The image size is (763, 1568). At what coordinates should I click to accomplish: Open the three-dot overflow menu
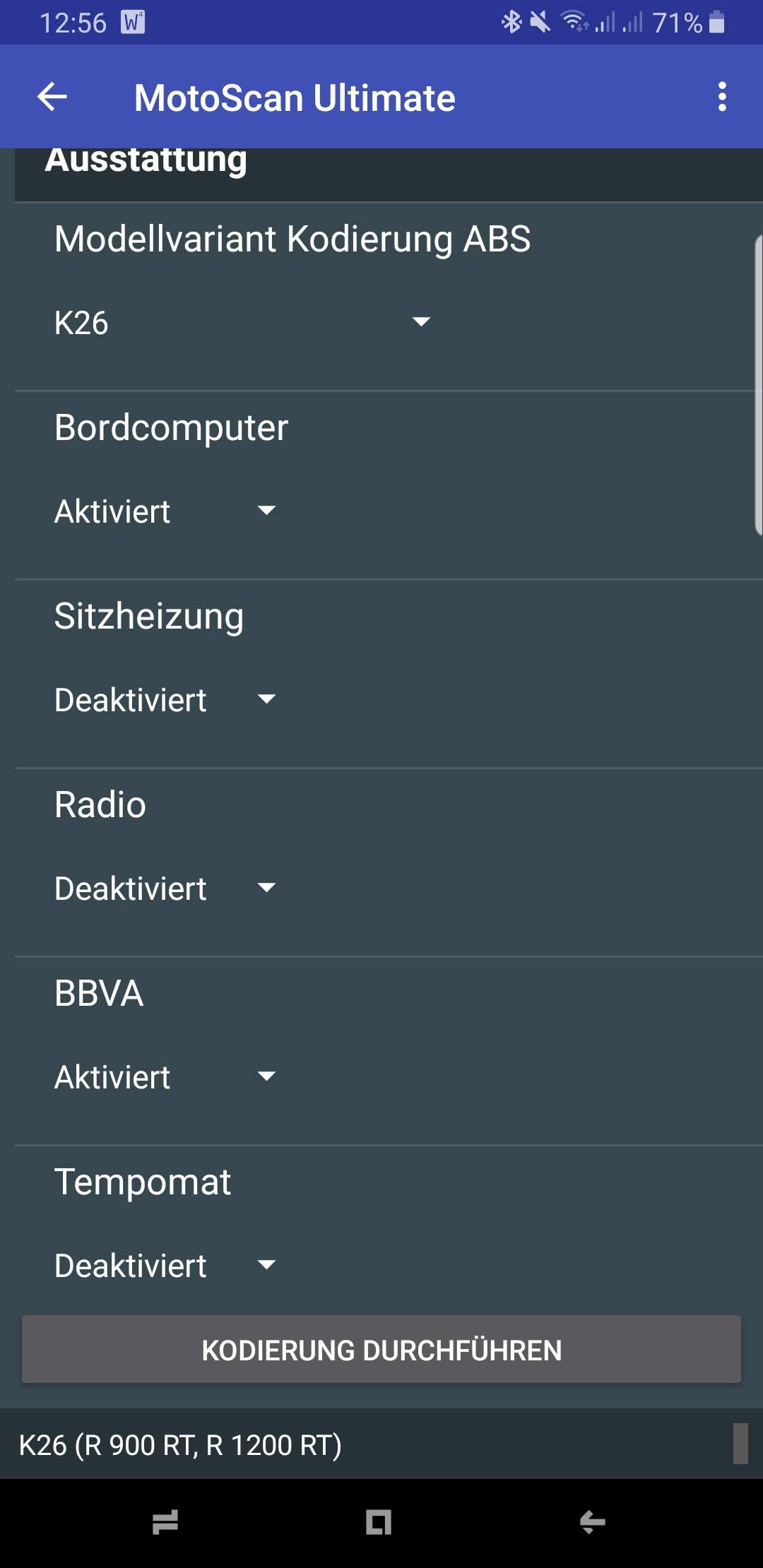pyautogui.click(x=721, y=97)
